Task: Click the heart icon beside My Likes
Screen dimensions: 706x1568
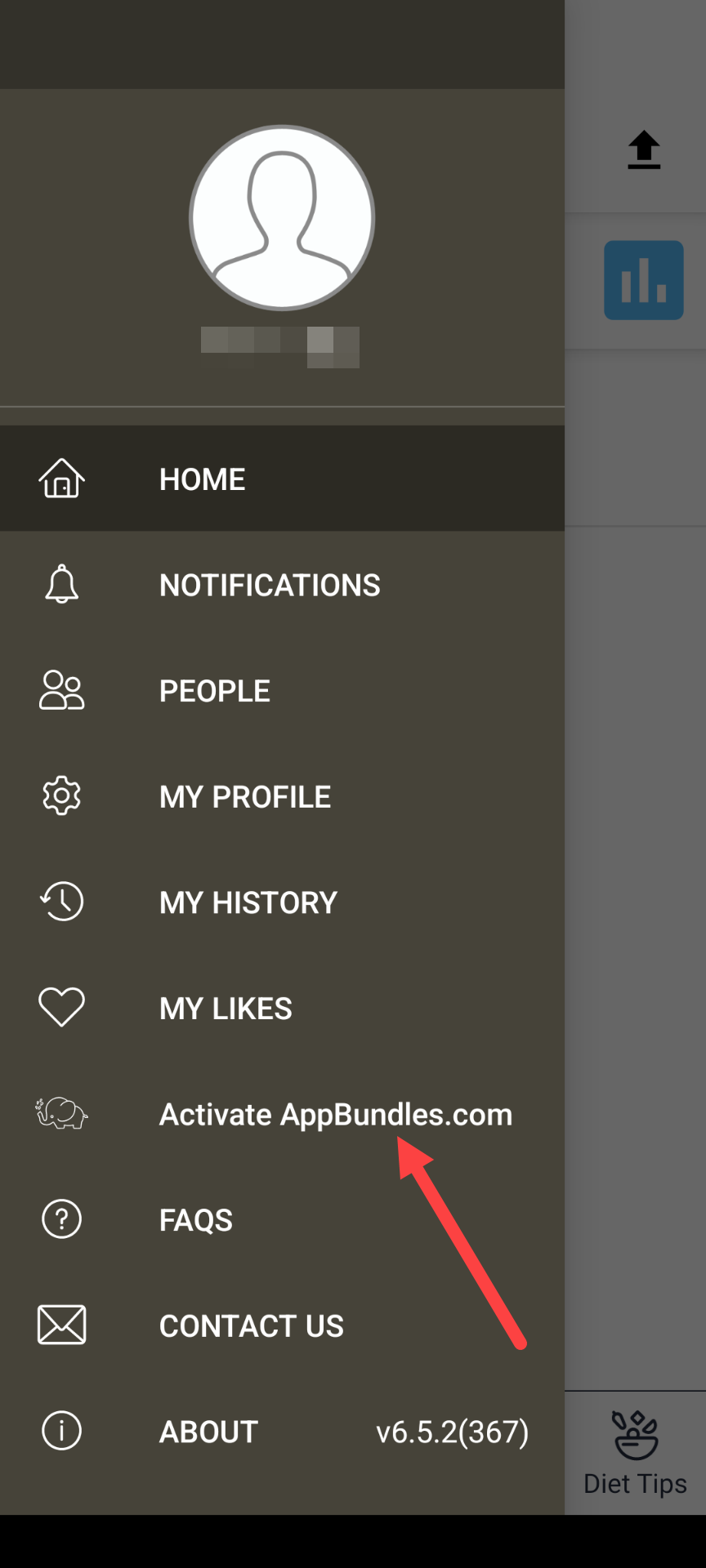Action: click(x=60, y=1007)
